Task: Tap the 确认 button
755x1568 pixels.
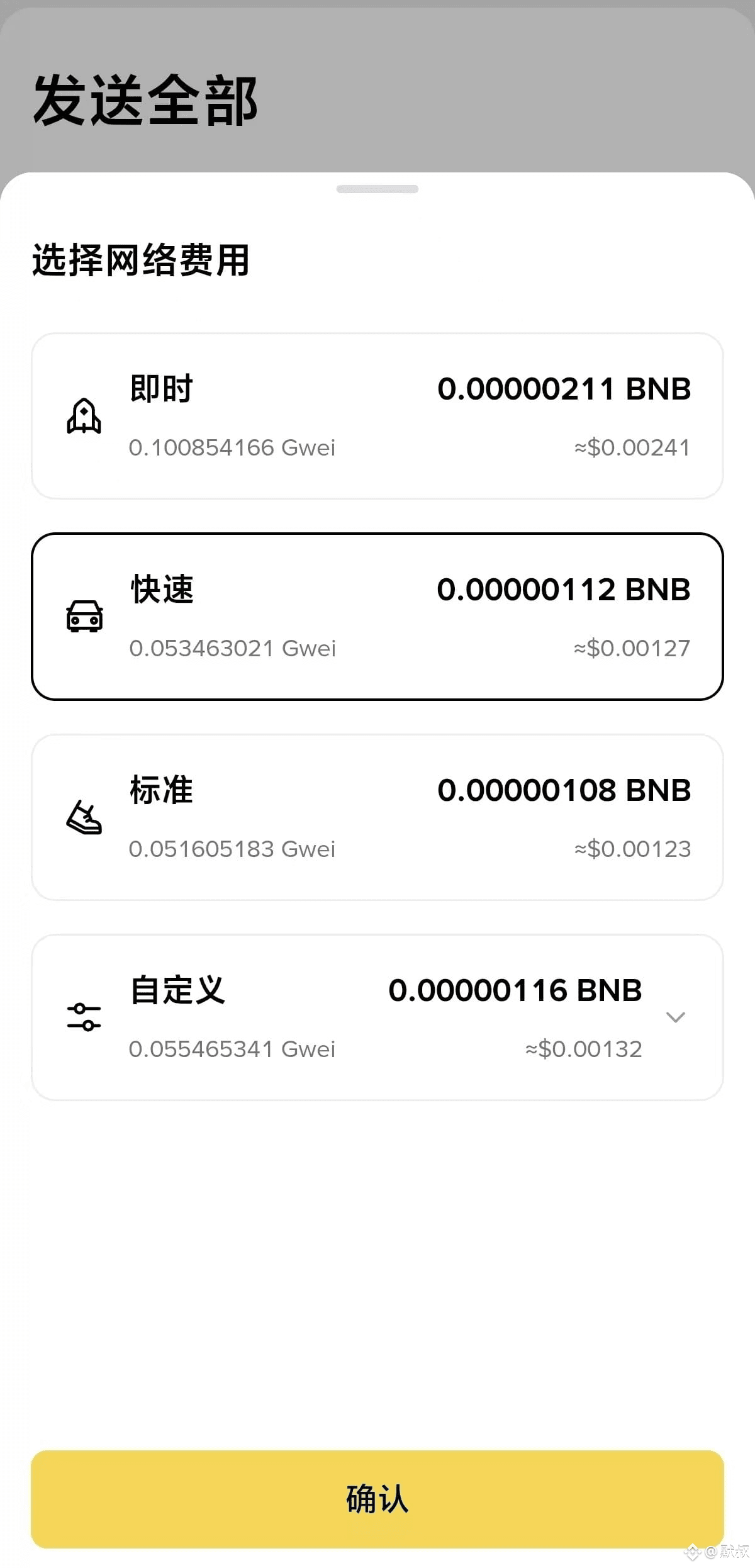Action: tap(377, 1499)
